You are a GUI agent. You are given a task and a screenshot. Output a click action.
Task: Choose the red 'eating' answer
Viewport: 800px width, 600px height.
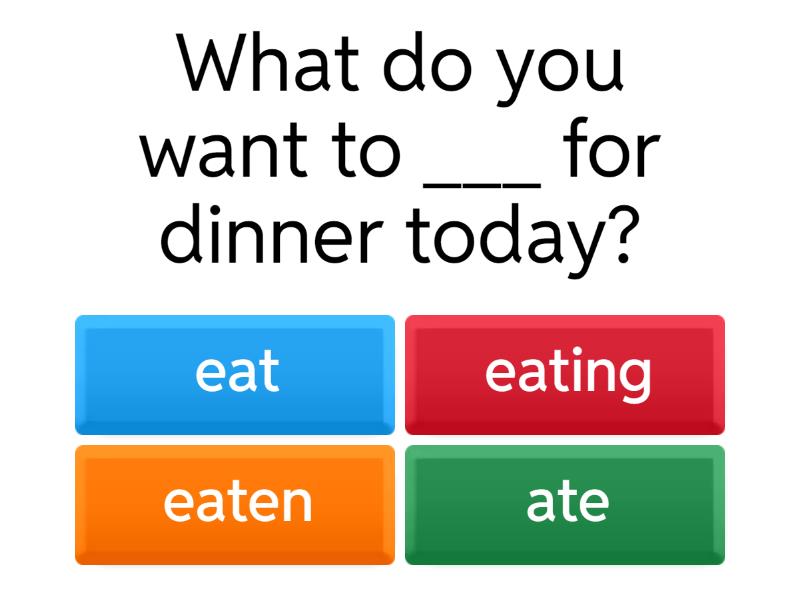tap(565, 374)
